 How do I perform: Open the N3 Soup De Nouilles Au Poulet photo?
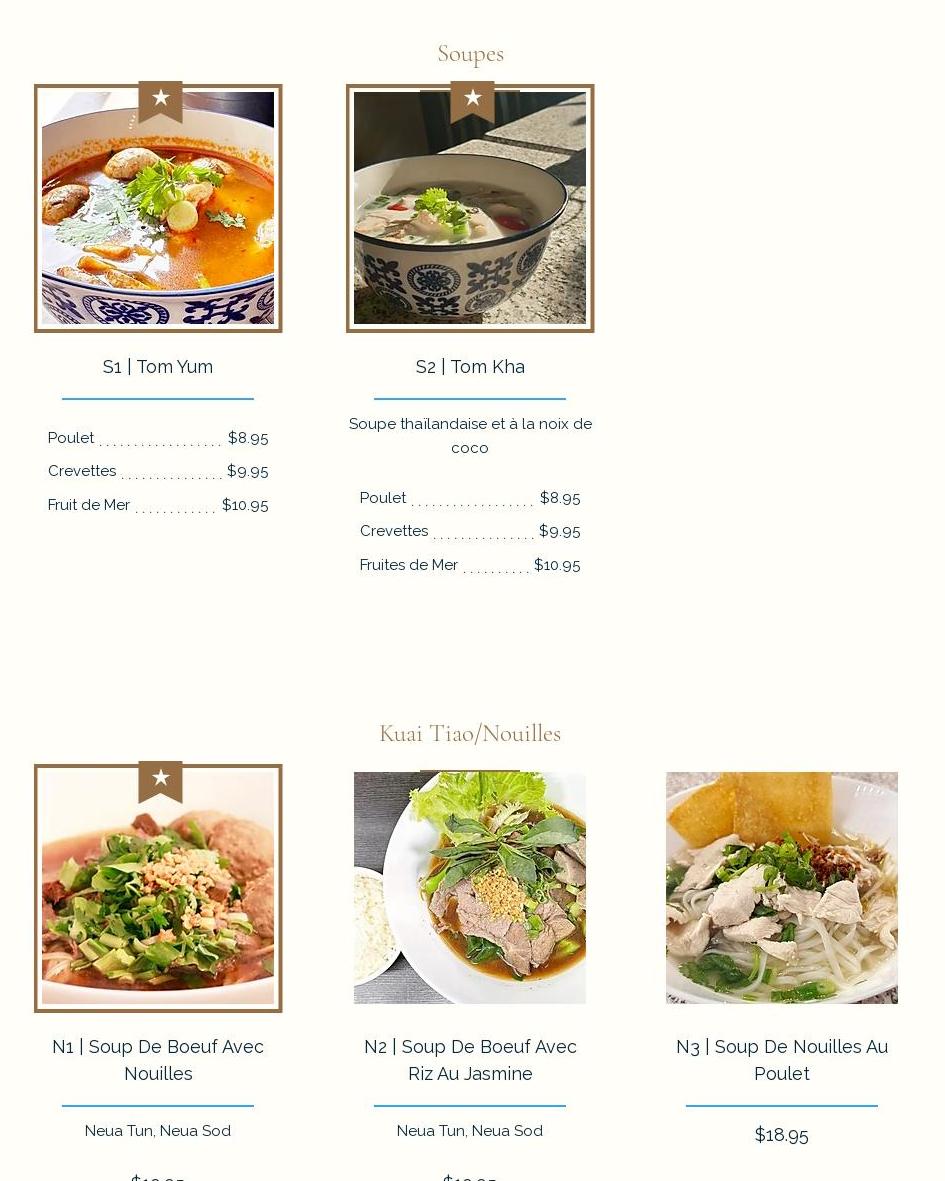coord(782,888)
